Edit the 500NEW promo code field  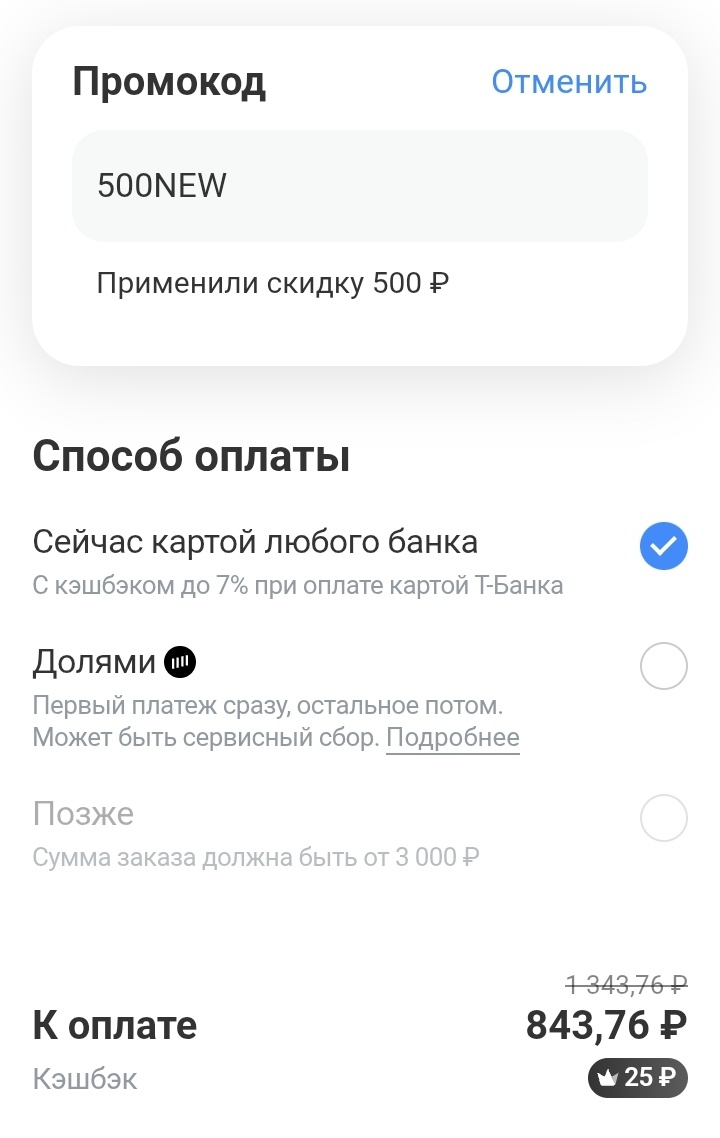click(x=360, y=186)
